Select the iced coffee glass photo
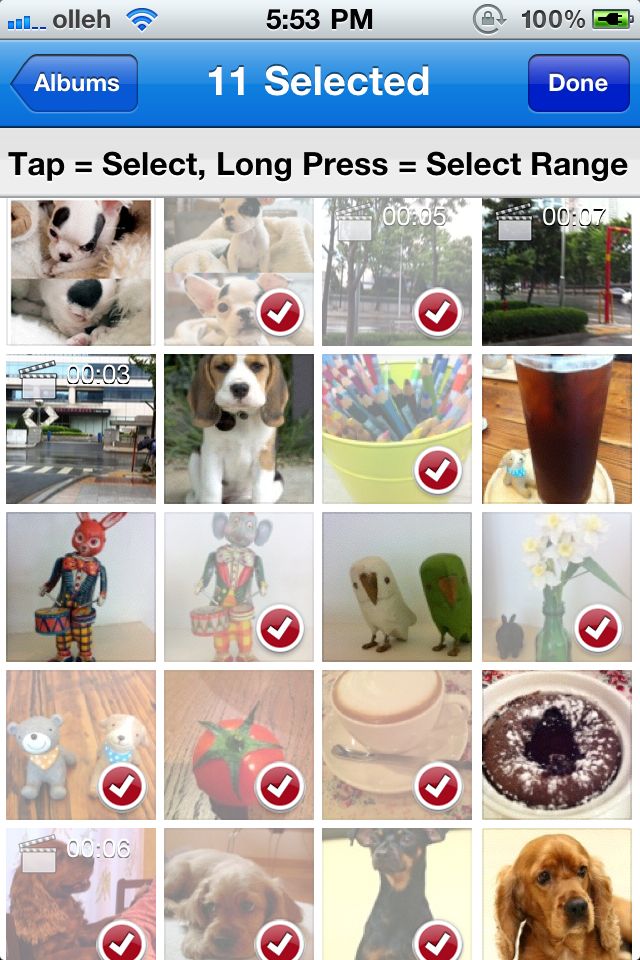Image resolution: width=640 pixels, height=960 pixels. pos(556,429)
